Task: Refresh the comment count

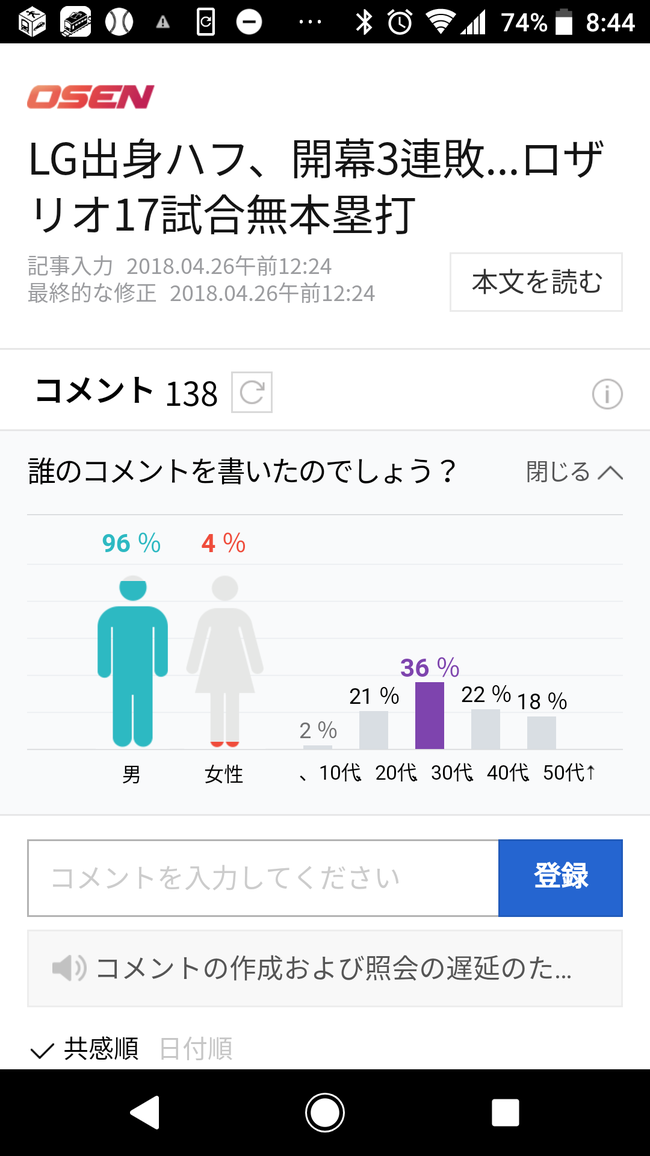Action: click(252, 392)
